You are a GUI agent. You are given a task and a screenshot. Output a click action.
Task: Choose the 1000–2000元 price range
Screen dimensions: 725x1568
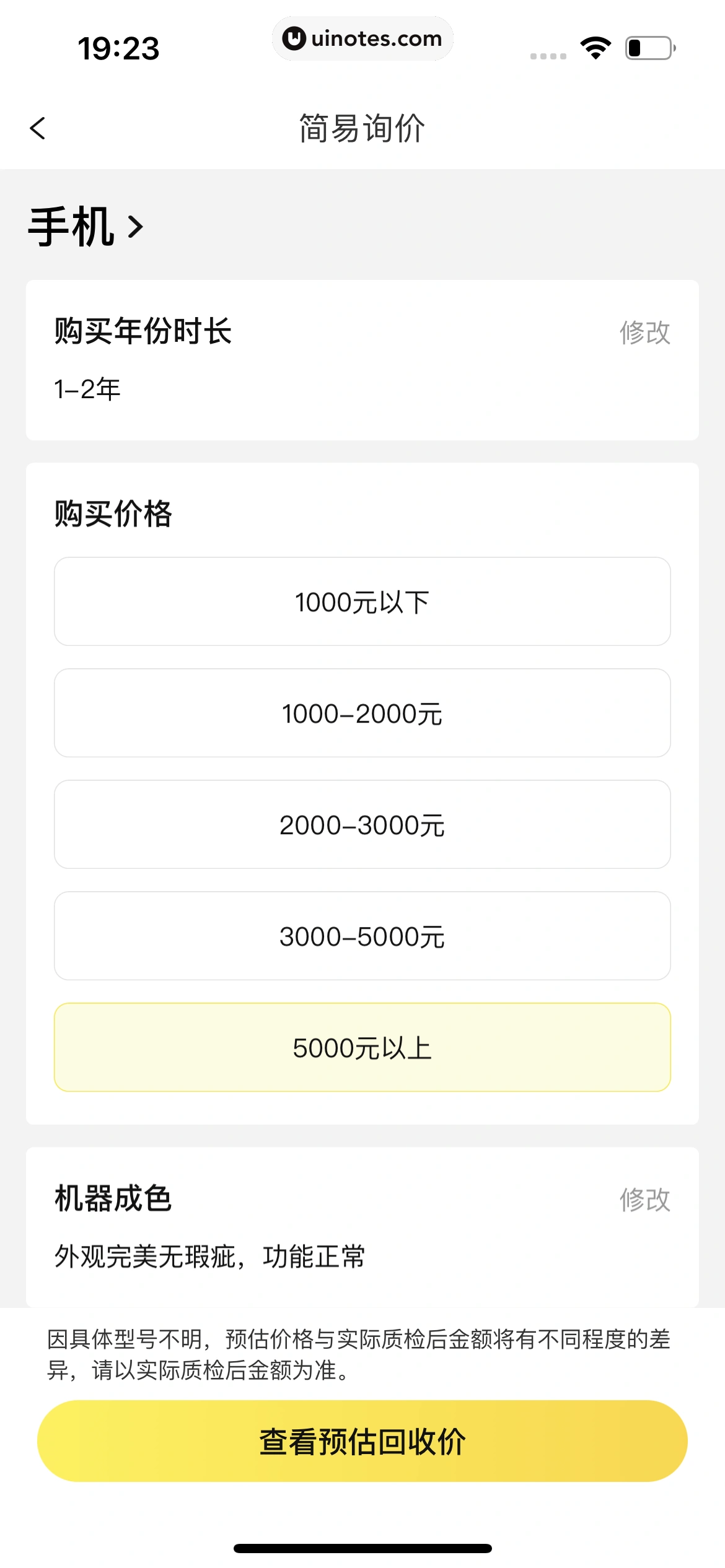click(362, 713)
